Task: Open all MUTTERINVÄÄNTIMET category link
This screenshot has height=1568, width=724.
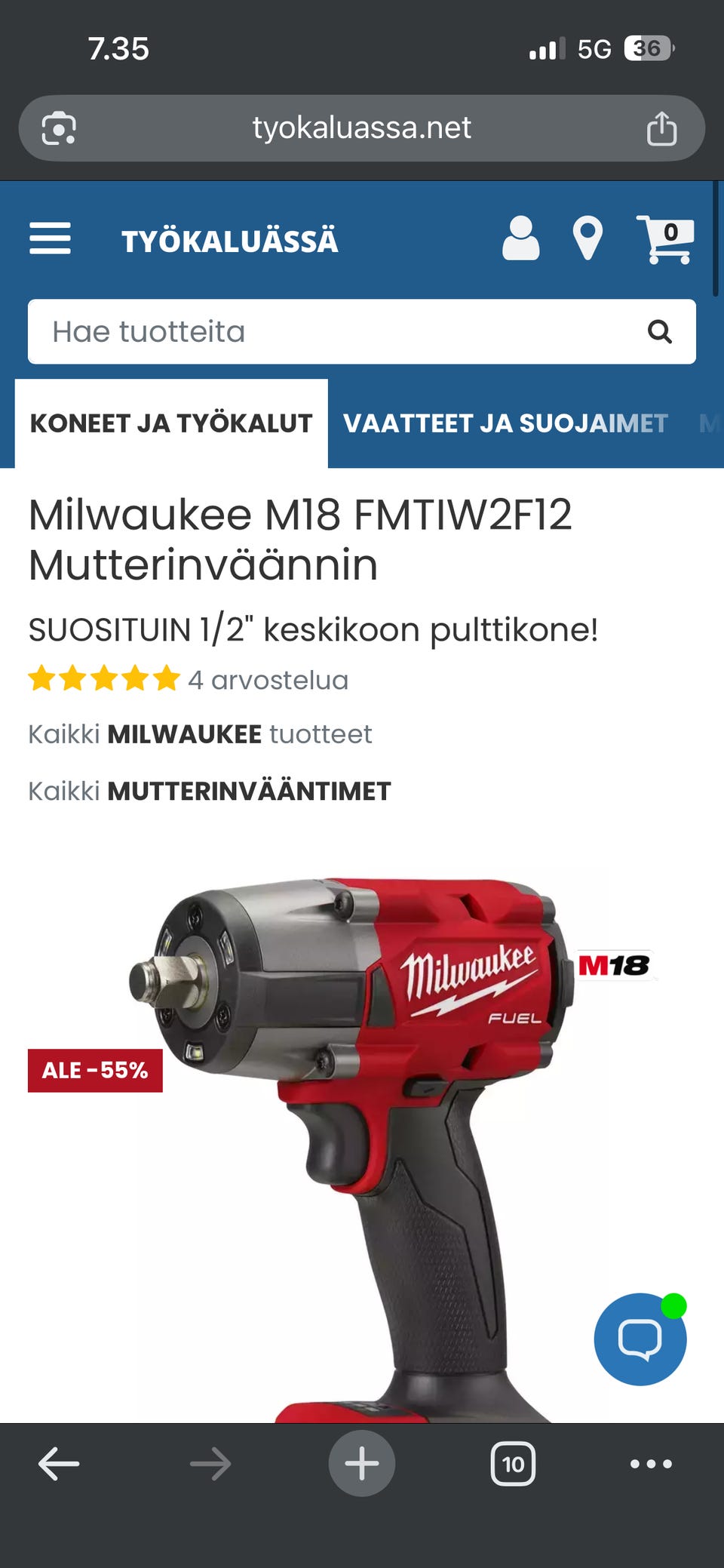Action: click(x=210, y=791)
